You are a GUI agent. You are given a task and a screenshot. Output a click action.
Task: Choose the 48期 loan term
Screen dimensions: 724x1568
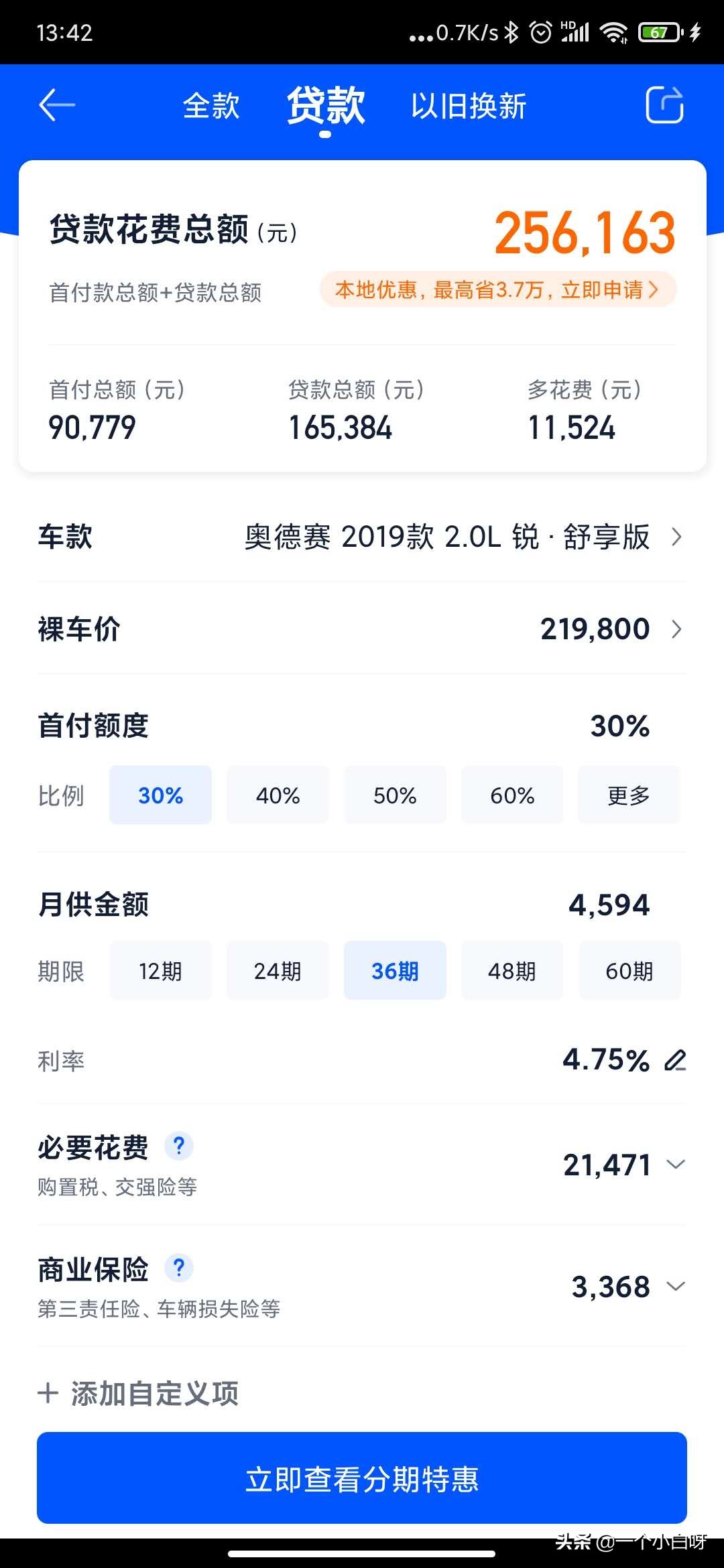pos(512,971)
